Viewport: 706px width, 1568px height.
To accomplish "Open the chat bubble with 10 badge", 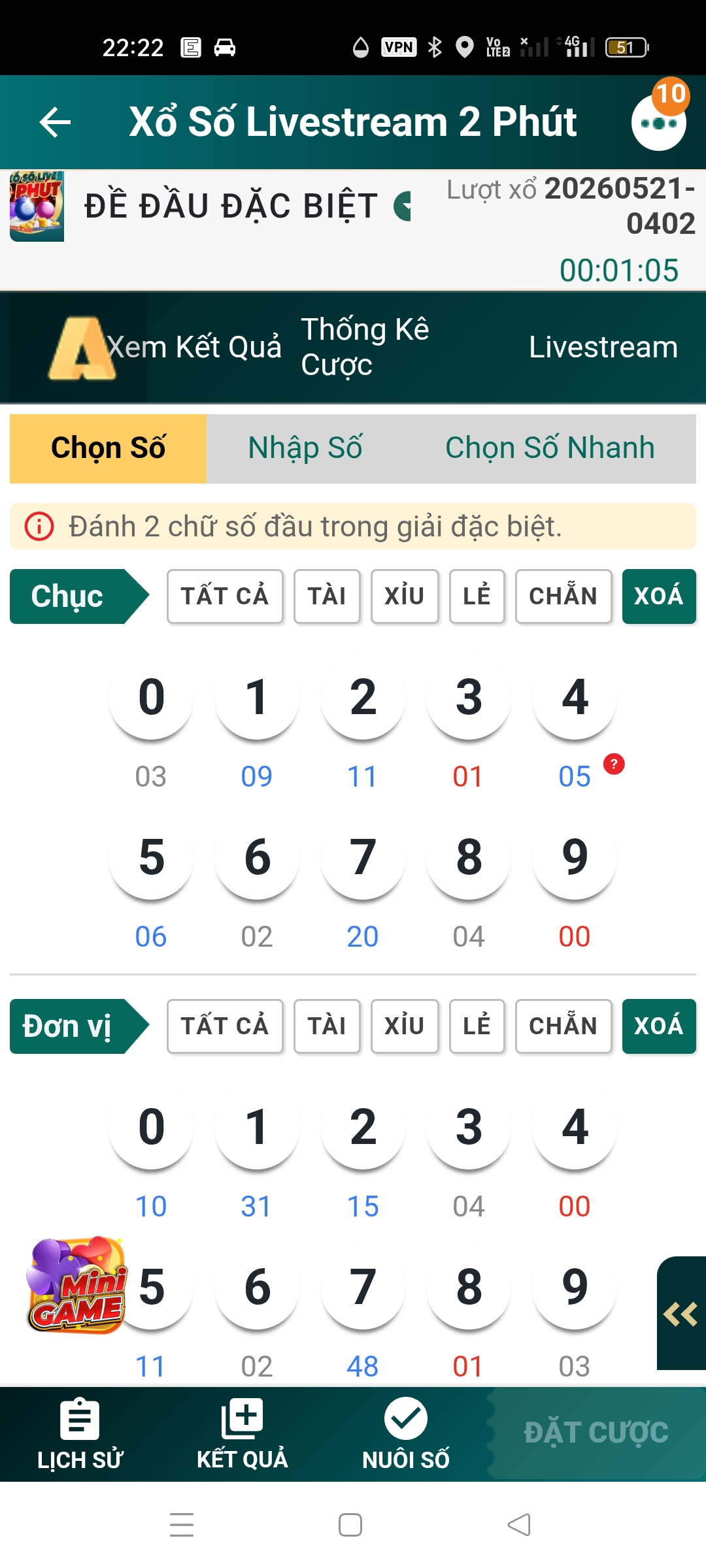I will (659, 122).
